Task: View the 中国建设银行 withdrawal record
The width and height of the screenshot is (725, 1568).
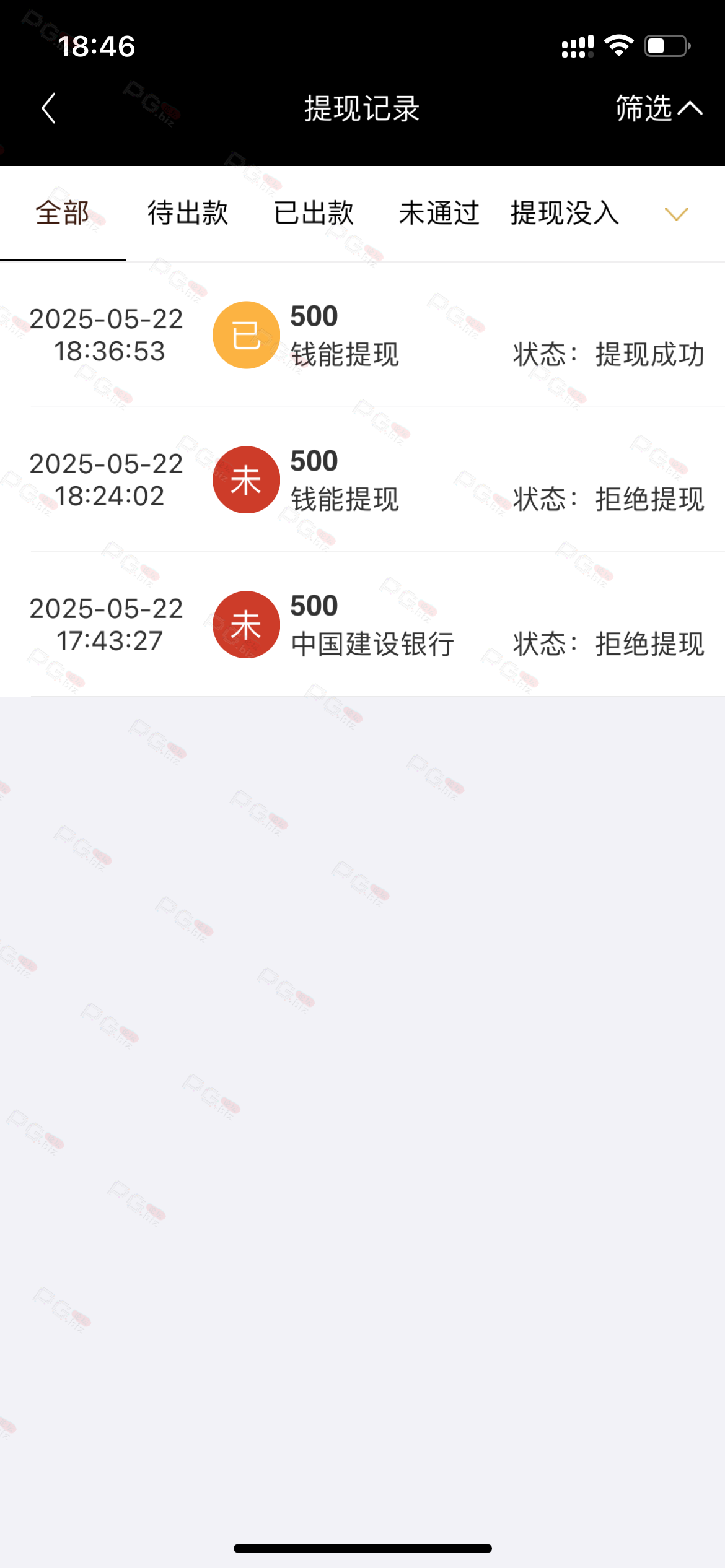Action: tap(362, 625)
